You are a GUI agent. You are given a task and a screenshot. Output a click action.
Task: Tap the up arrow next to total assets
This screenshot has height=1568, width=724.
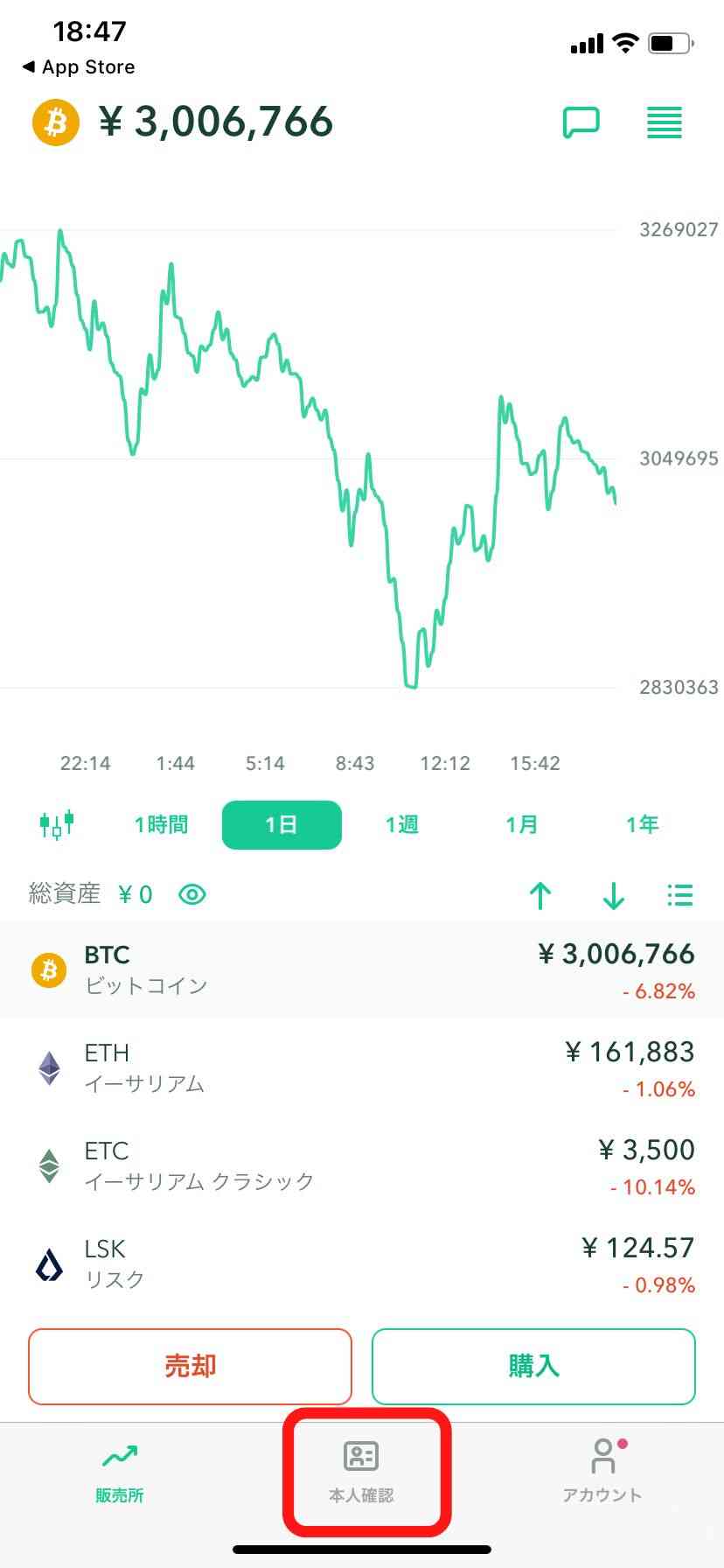[540, 895]
